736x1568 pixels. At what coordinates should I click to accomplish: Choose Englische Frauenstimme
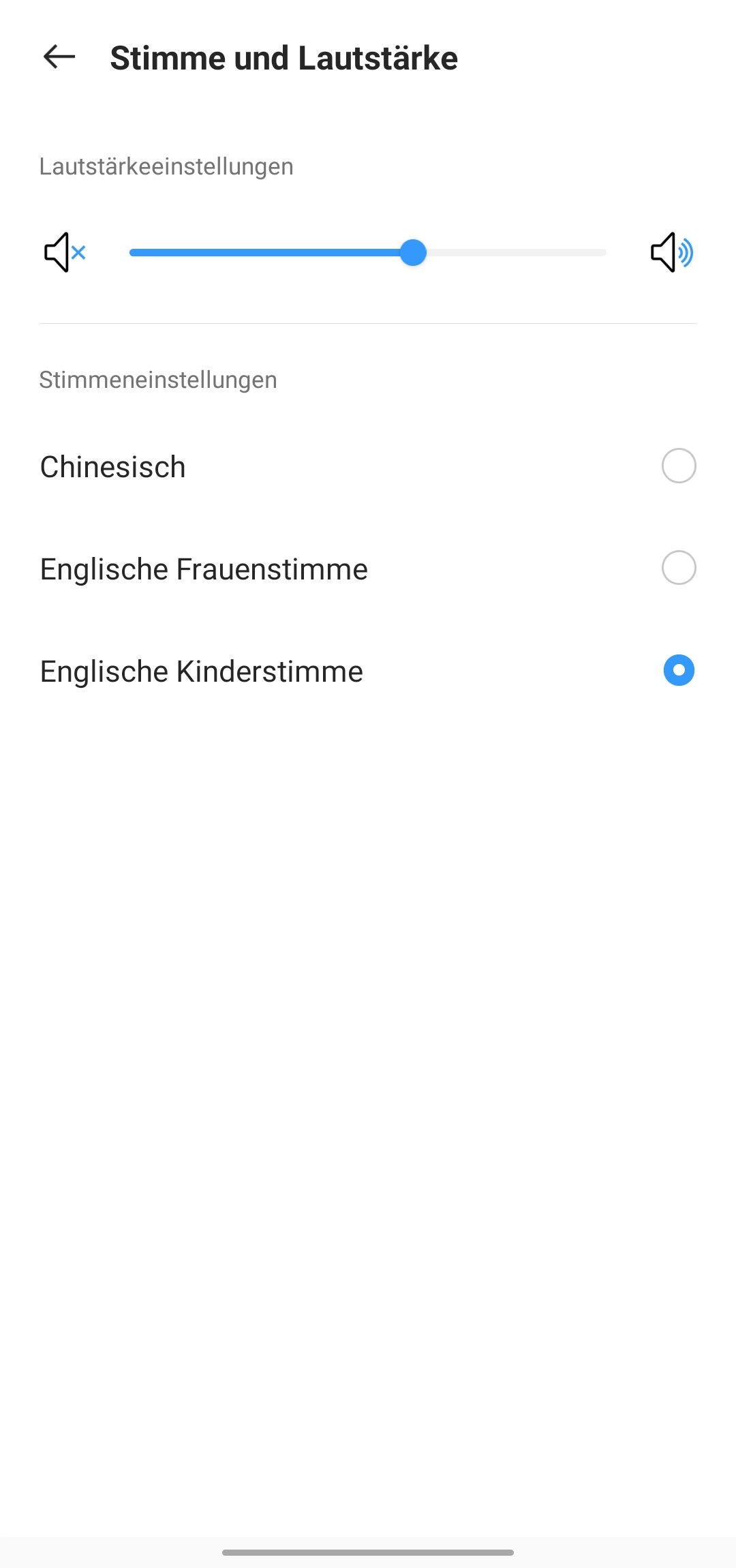tap(368, 569)
